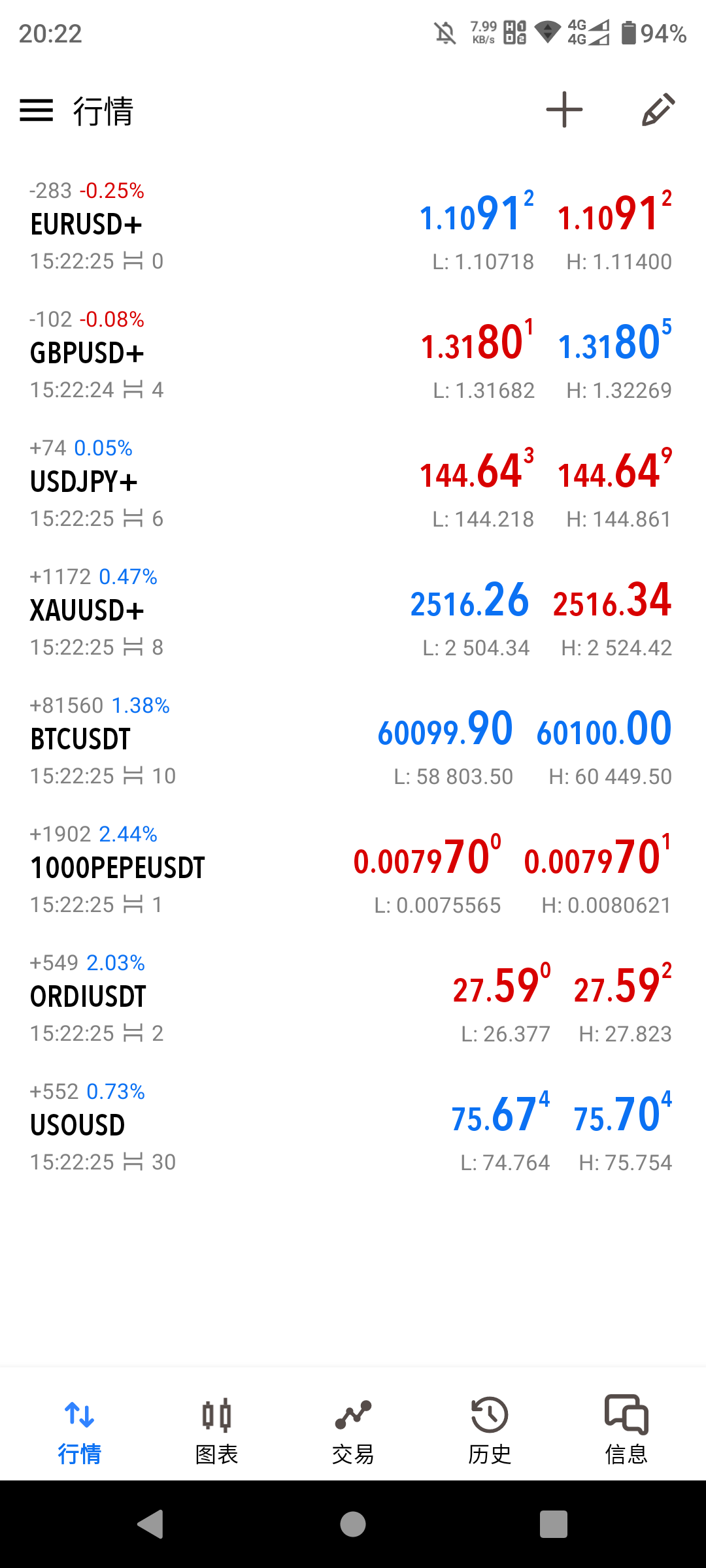Screen dimensions: 706x1568
Task: Open the BTCUSDT quote row
Action: tap(353, 740)
